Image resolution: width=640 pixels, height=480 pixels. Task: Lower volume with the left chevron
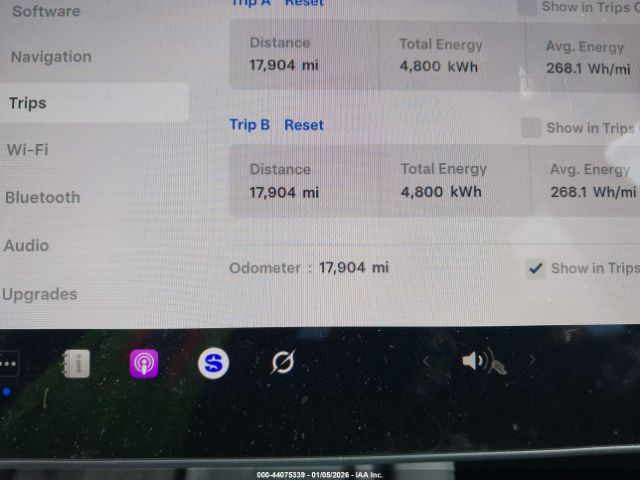pos(426,361)
